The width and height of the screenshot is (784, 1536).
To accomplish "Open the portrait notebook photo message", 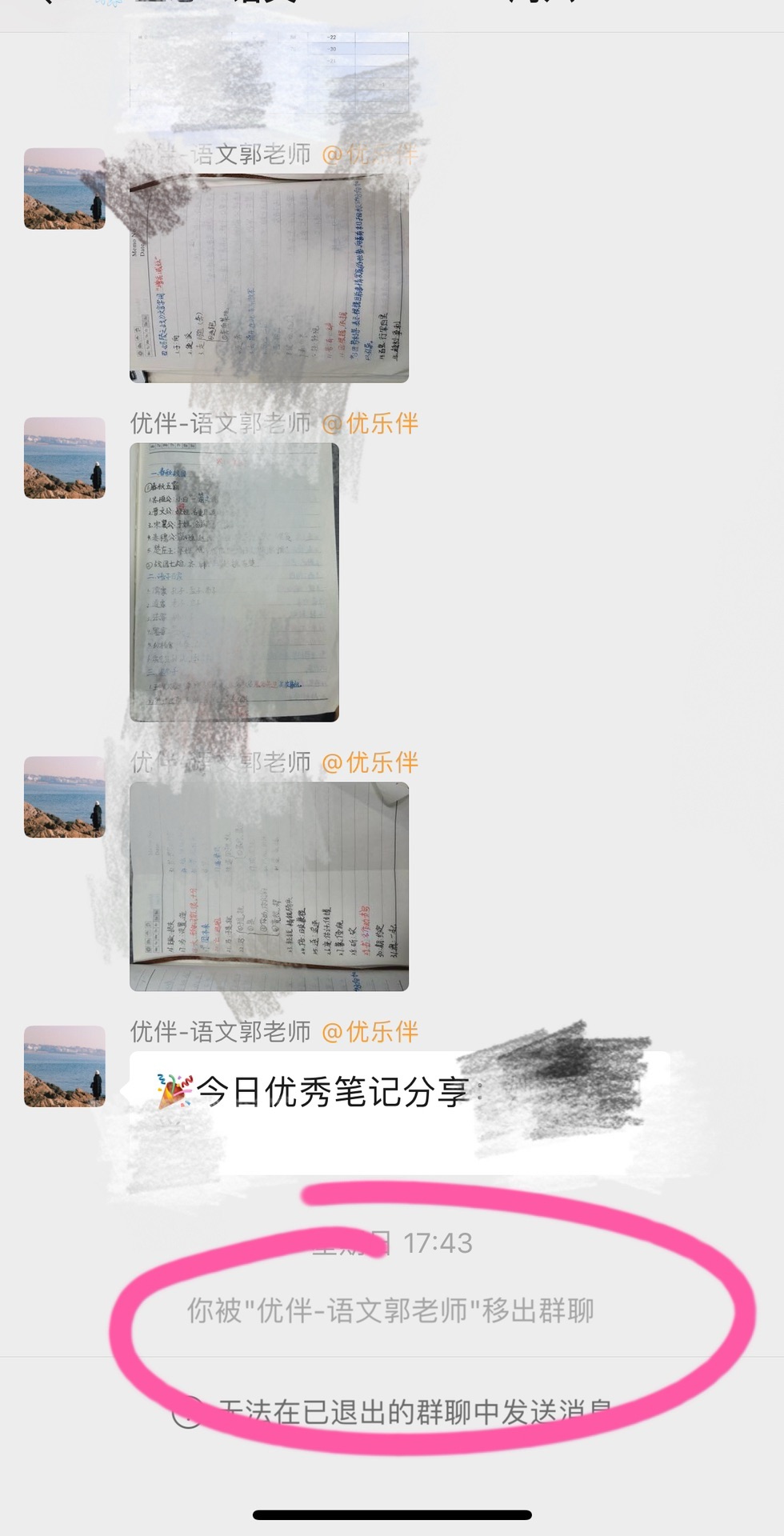I will (234, 582).
